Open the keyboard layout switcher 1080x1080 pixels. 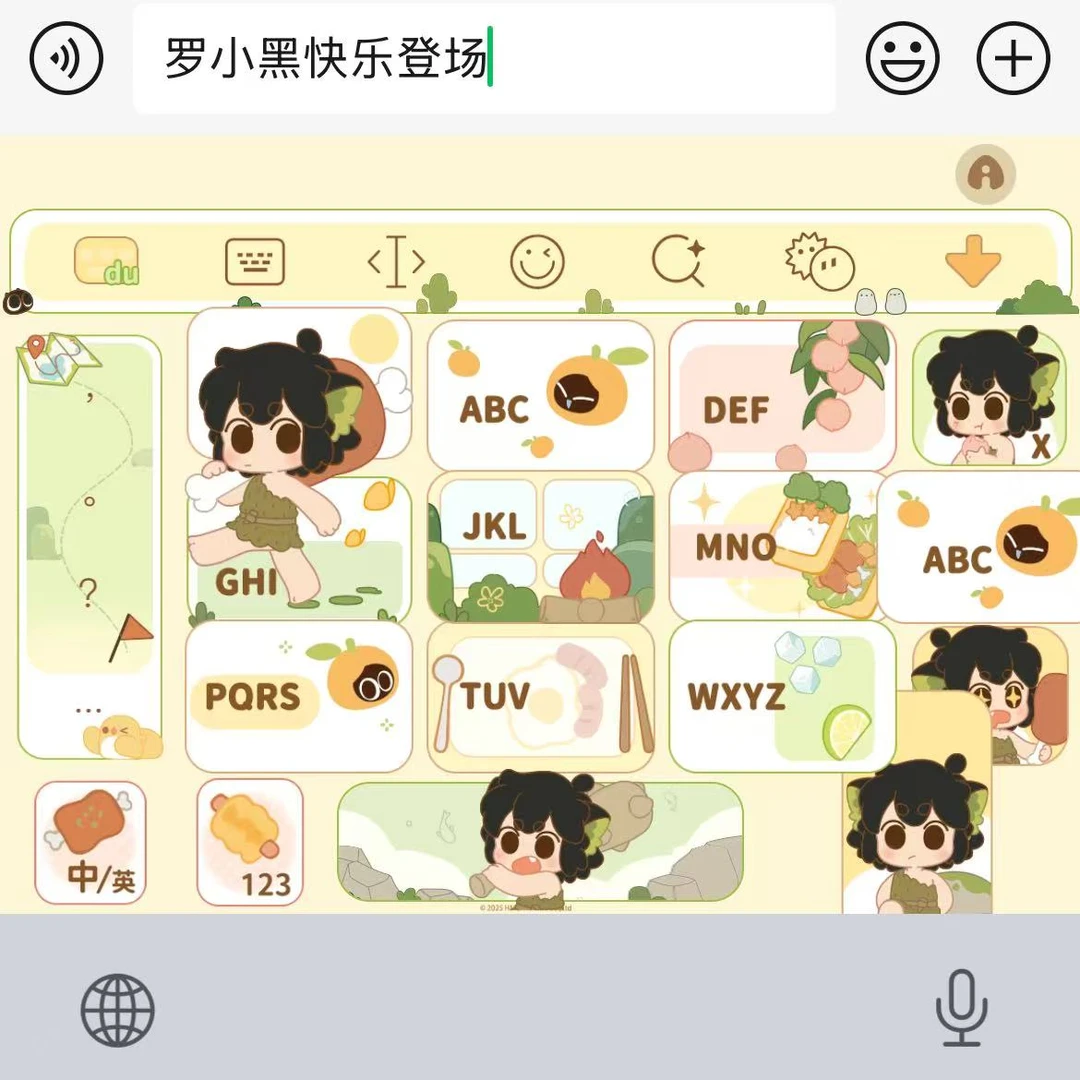(x=255, y=262)
